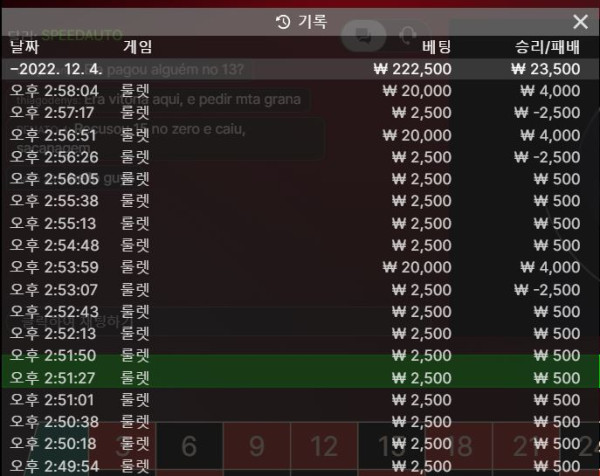Select the 오후 2:53:59 roulette entry

(300, 267)
